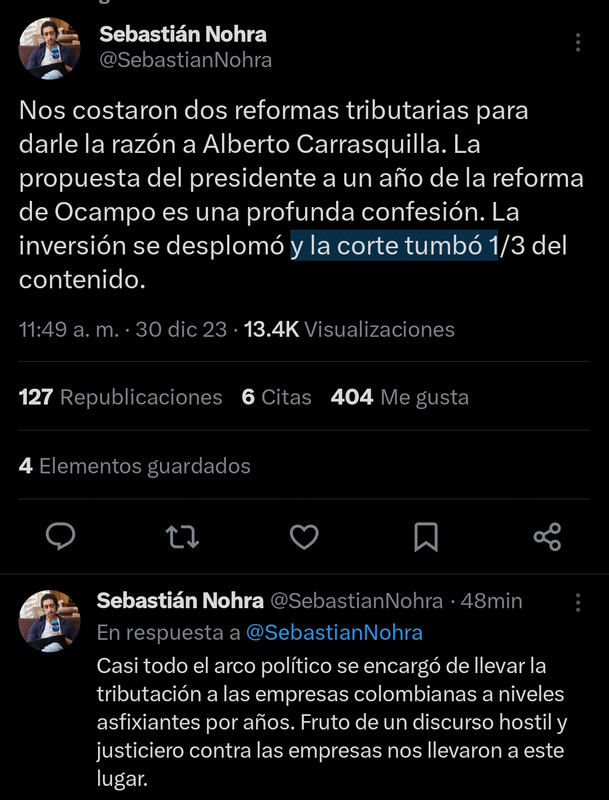This screenshot has height=800, width=609.
Task: Bookmark the main tweet
Action: click(x=425, y=537)
